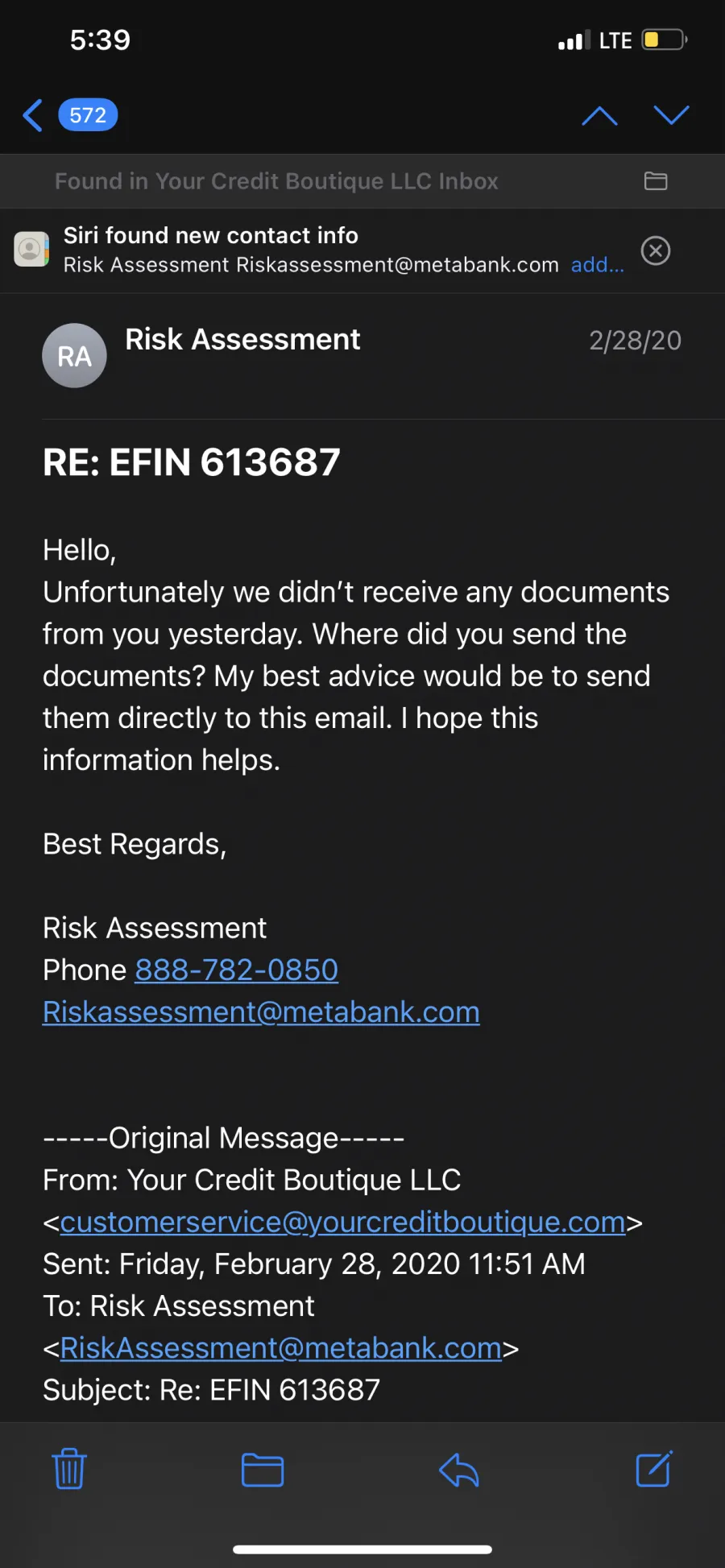Move message to a folder

click(263, 1469)
